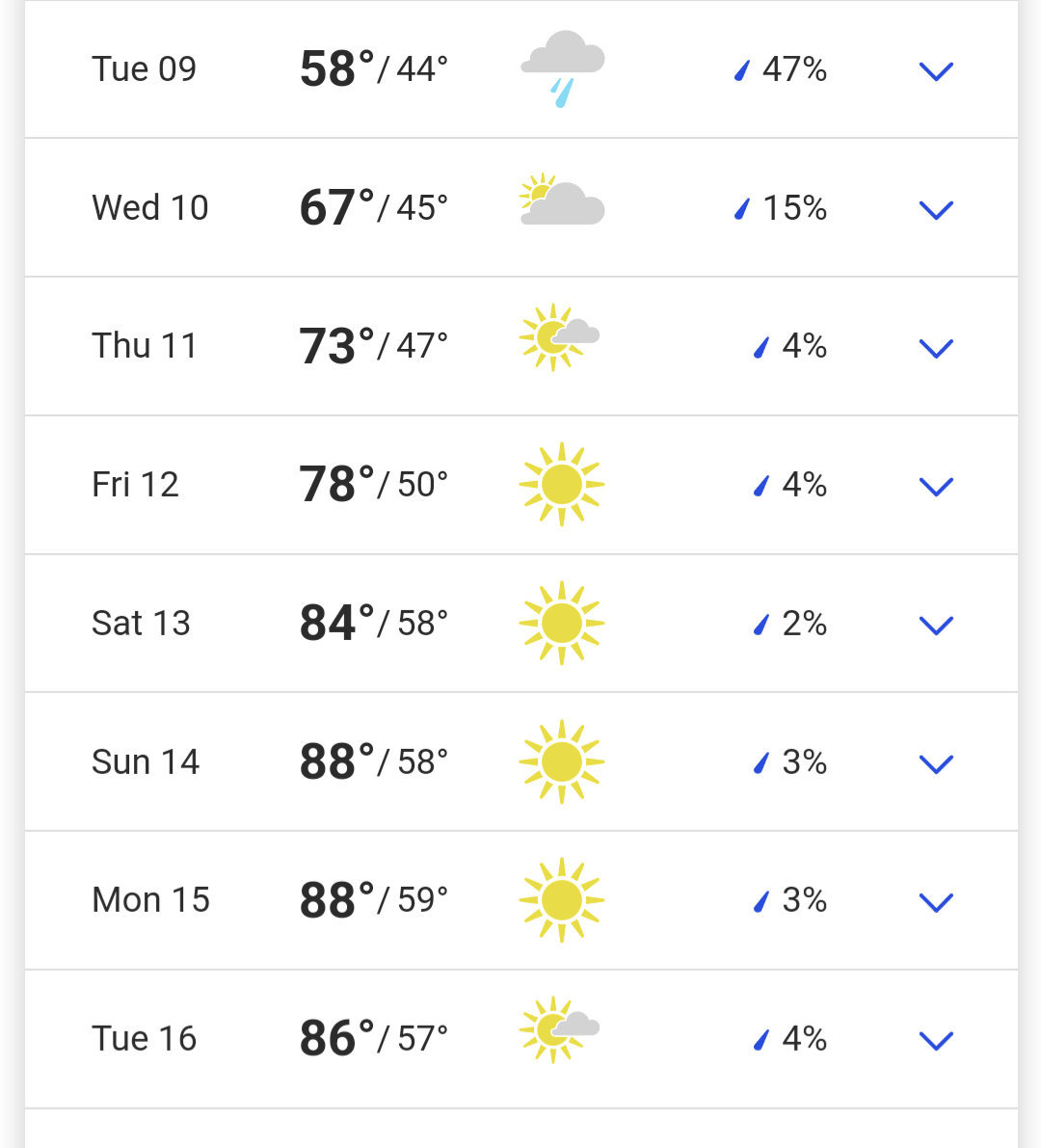Expand the Fri 12 daily forecast
The image size is (1041, 1148).
point(936,487)
